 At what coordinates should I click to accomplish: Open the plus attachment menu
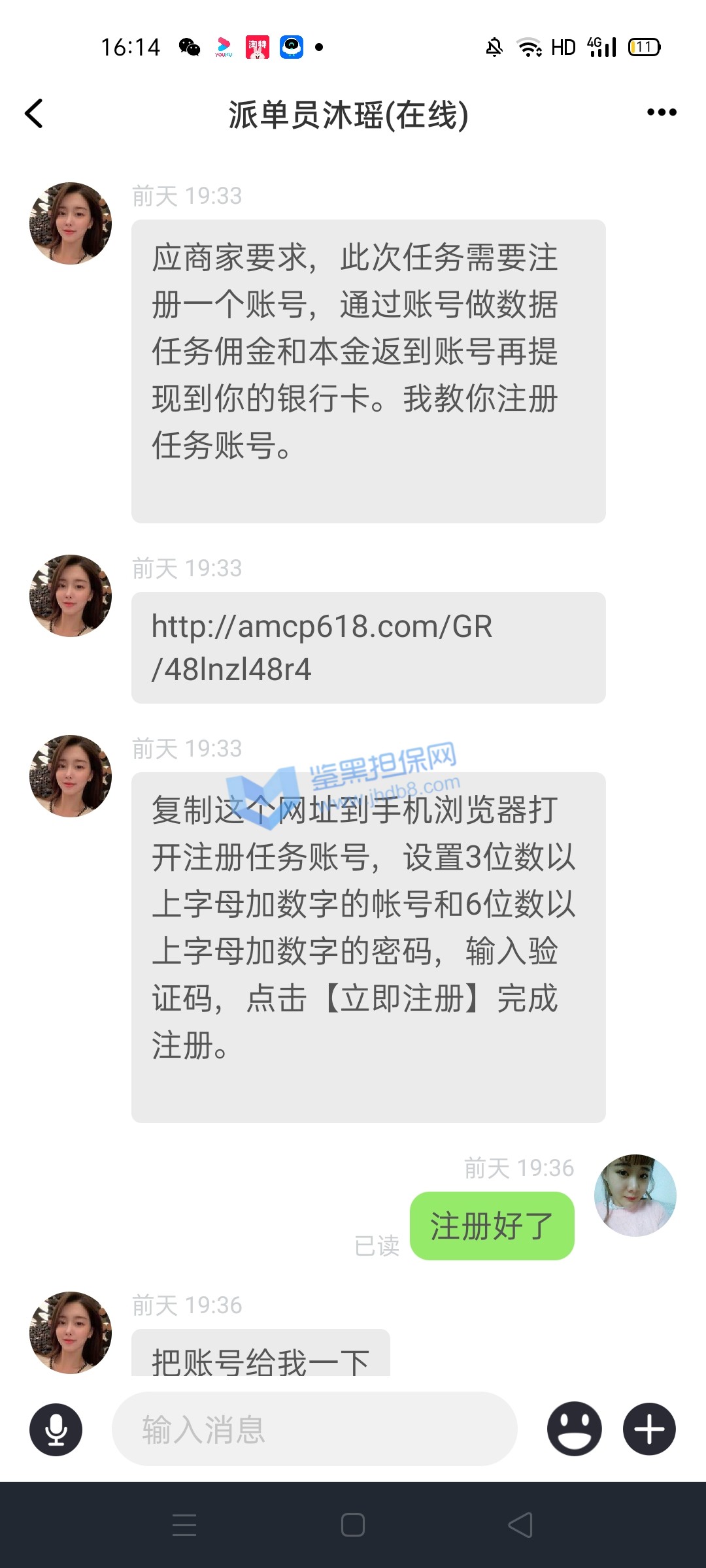coord(649,1429)
